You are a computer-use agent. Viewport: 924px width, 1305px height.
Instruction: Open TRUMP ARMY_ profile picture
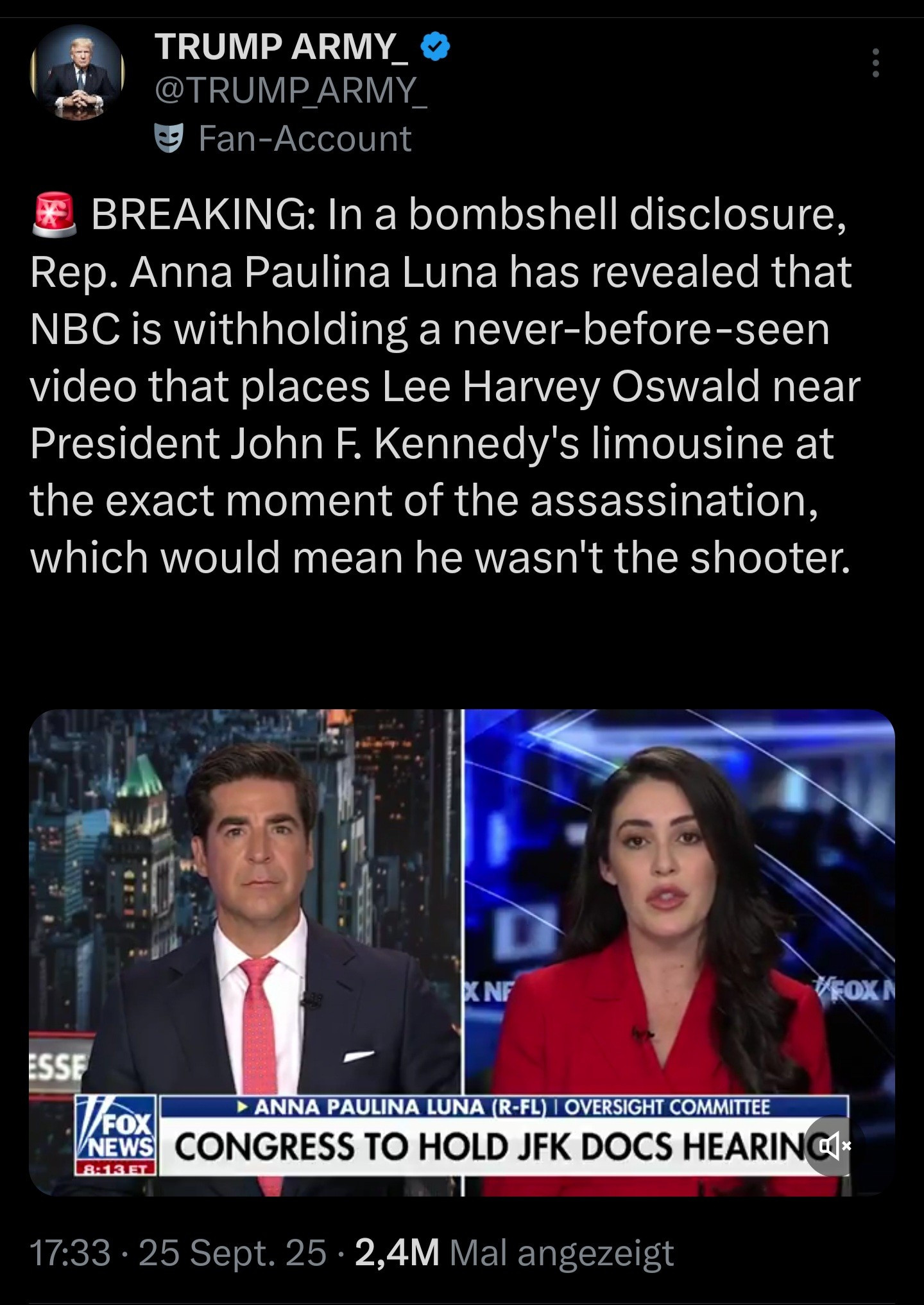[77, 73]
